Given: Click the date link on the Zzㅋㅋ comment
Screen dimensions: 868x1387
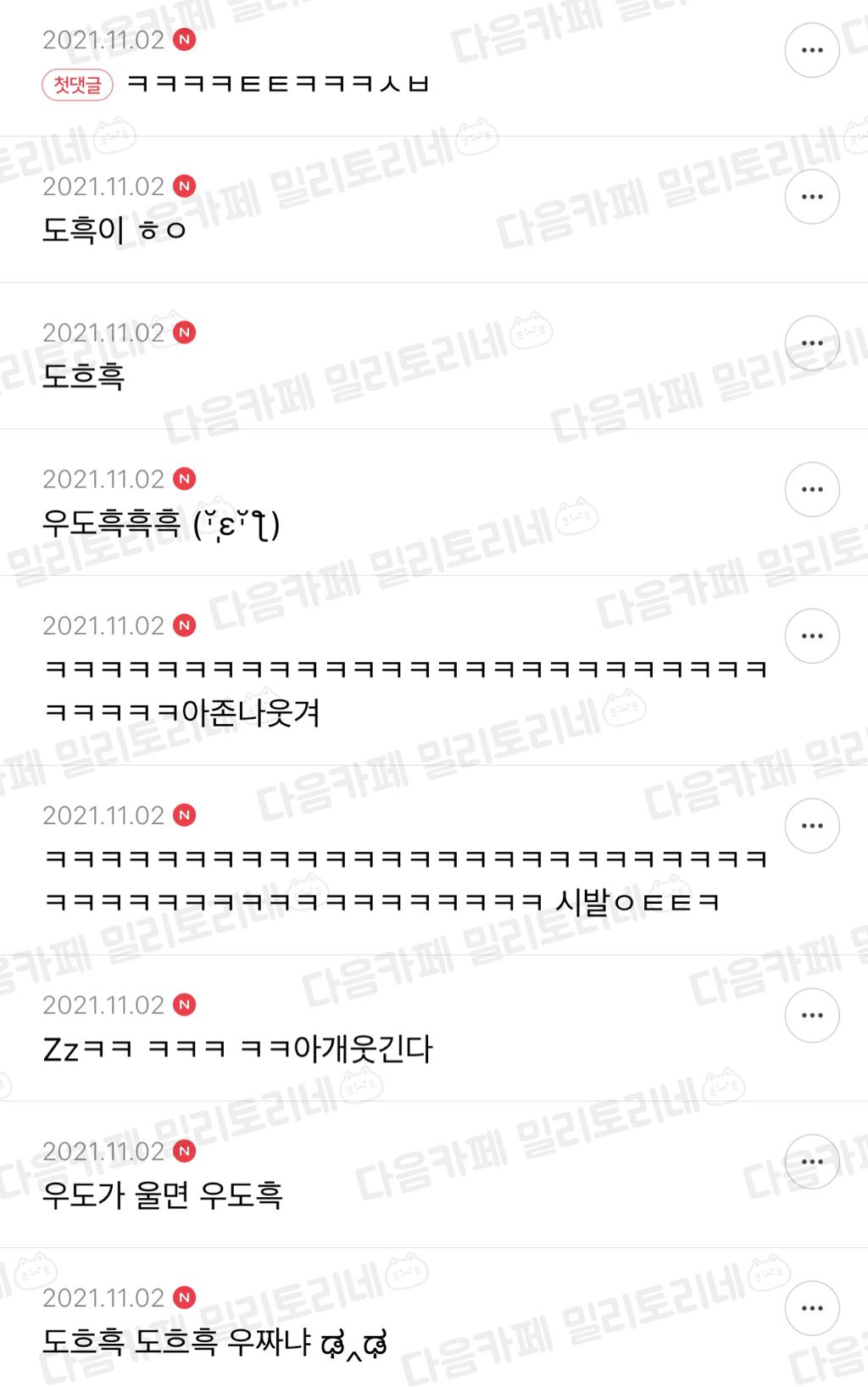Looking at the screenshot, I should click(x=104, y=1004).
